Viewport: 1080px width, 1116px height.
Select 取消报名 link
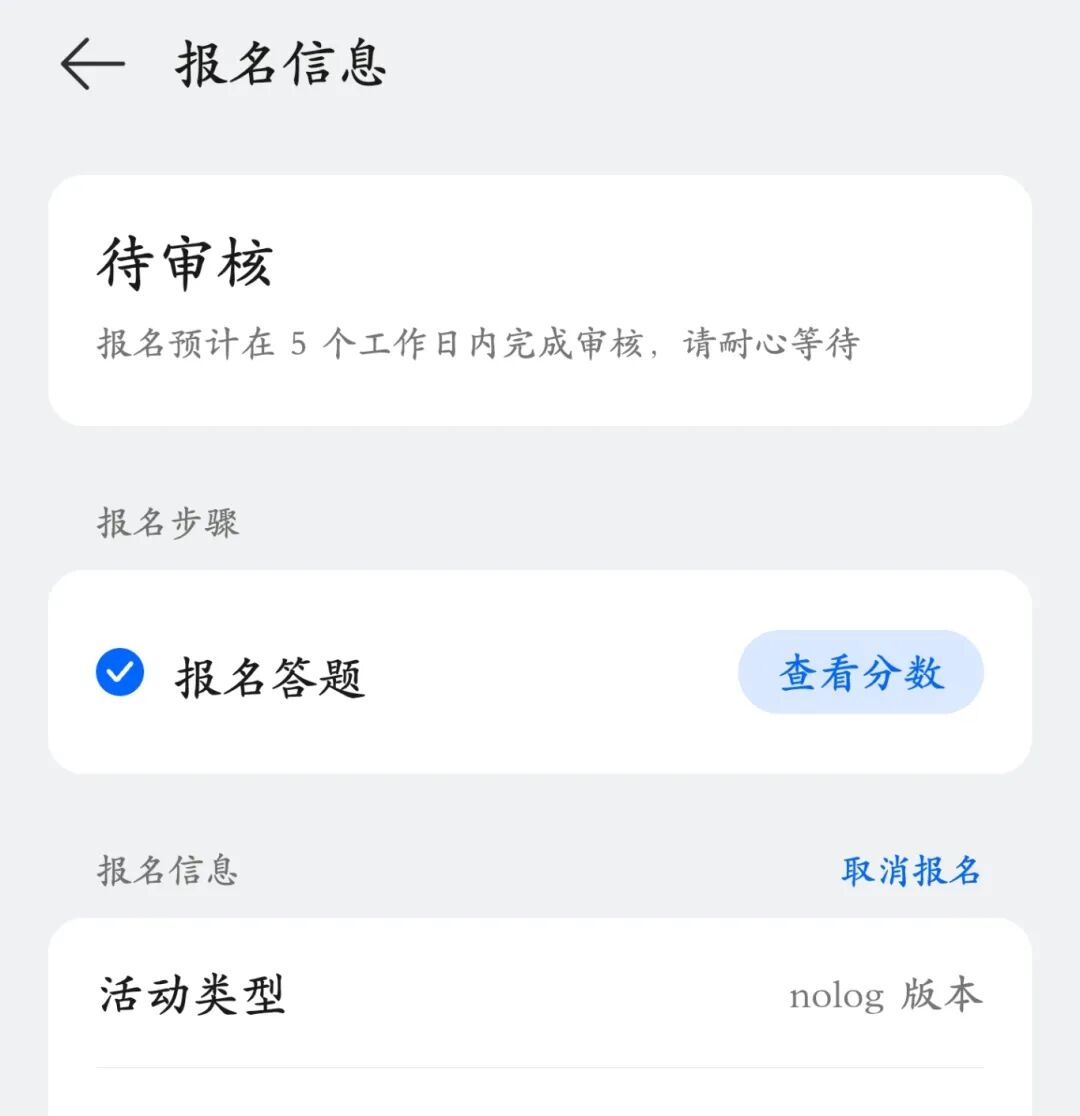(910, 871)
